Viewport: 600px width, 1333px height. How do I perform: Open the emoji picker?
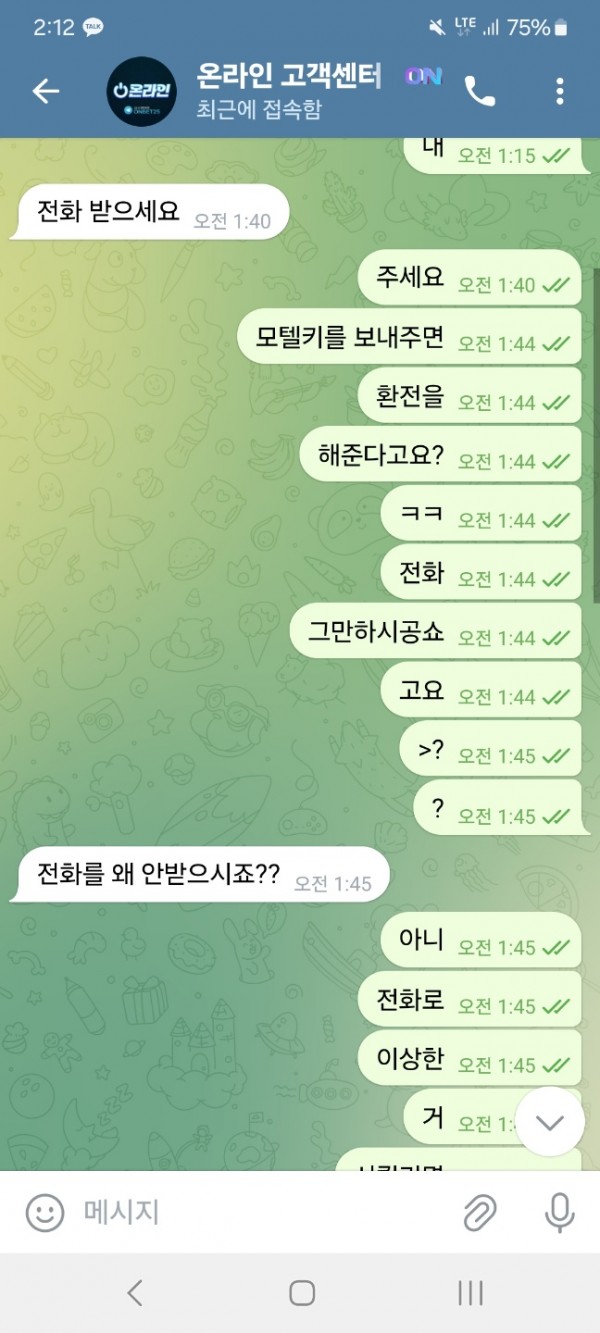tap(45, 1213)
